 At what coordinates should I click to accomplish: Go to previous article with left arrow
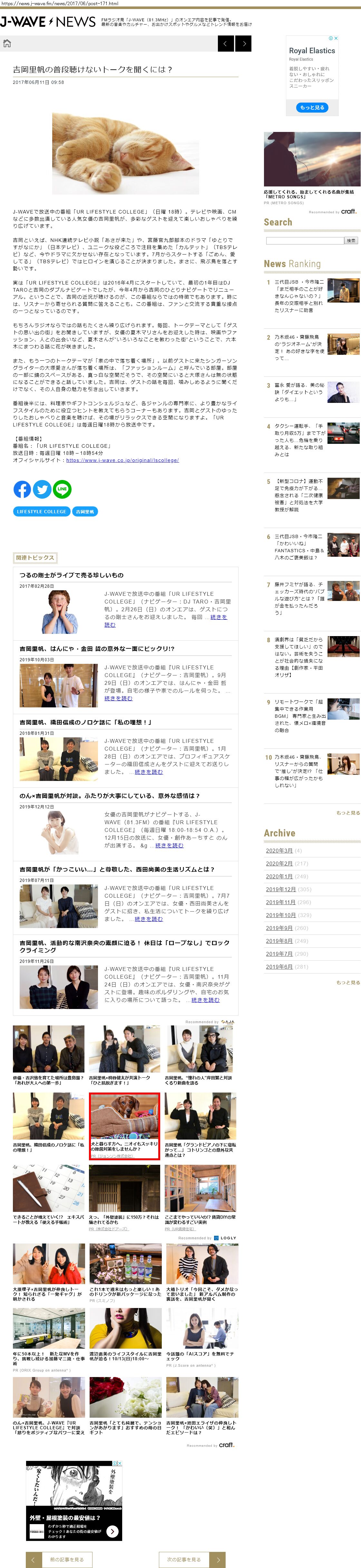(226, 43)
